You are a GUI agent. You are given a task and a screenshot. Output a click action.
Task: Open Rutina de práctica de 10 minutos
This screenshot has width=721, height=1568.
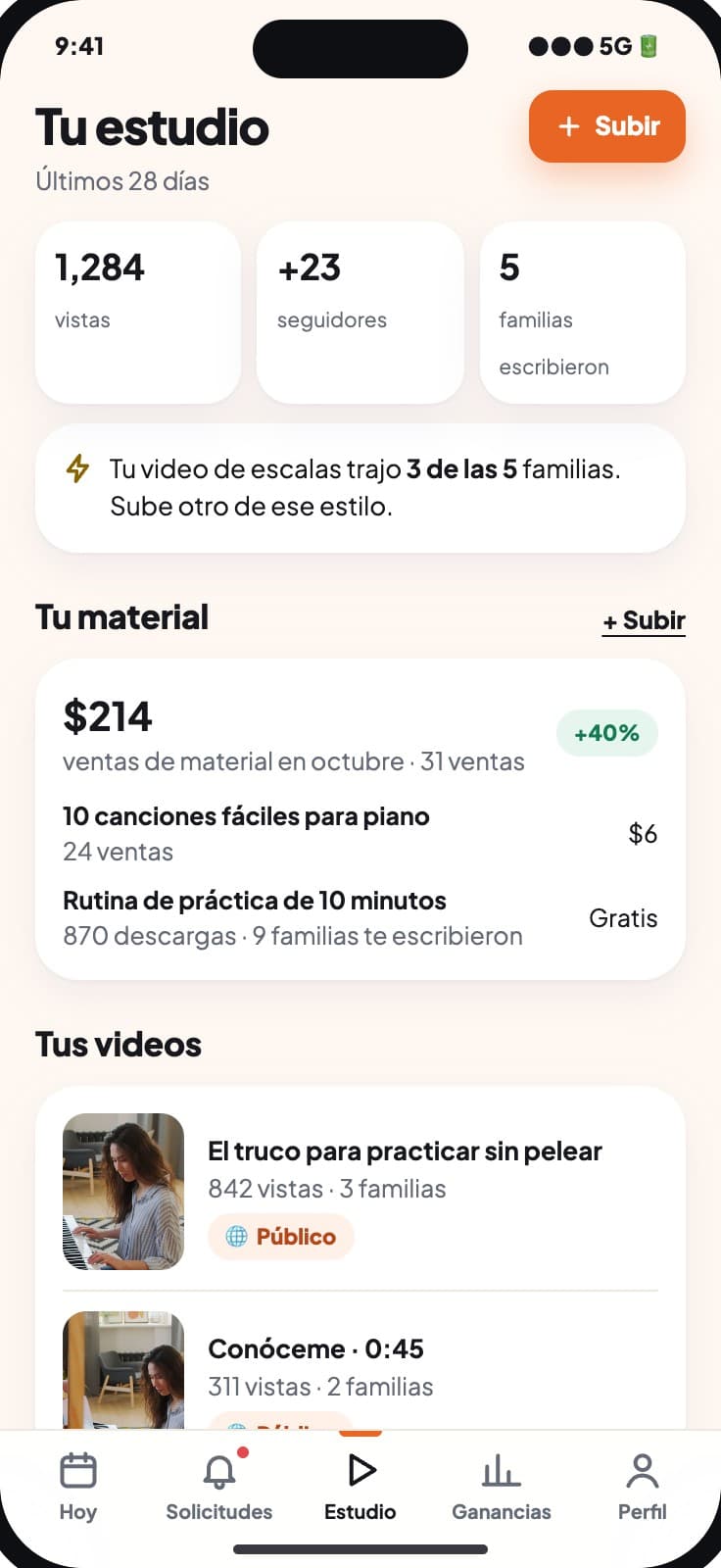360,918
